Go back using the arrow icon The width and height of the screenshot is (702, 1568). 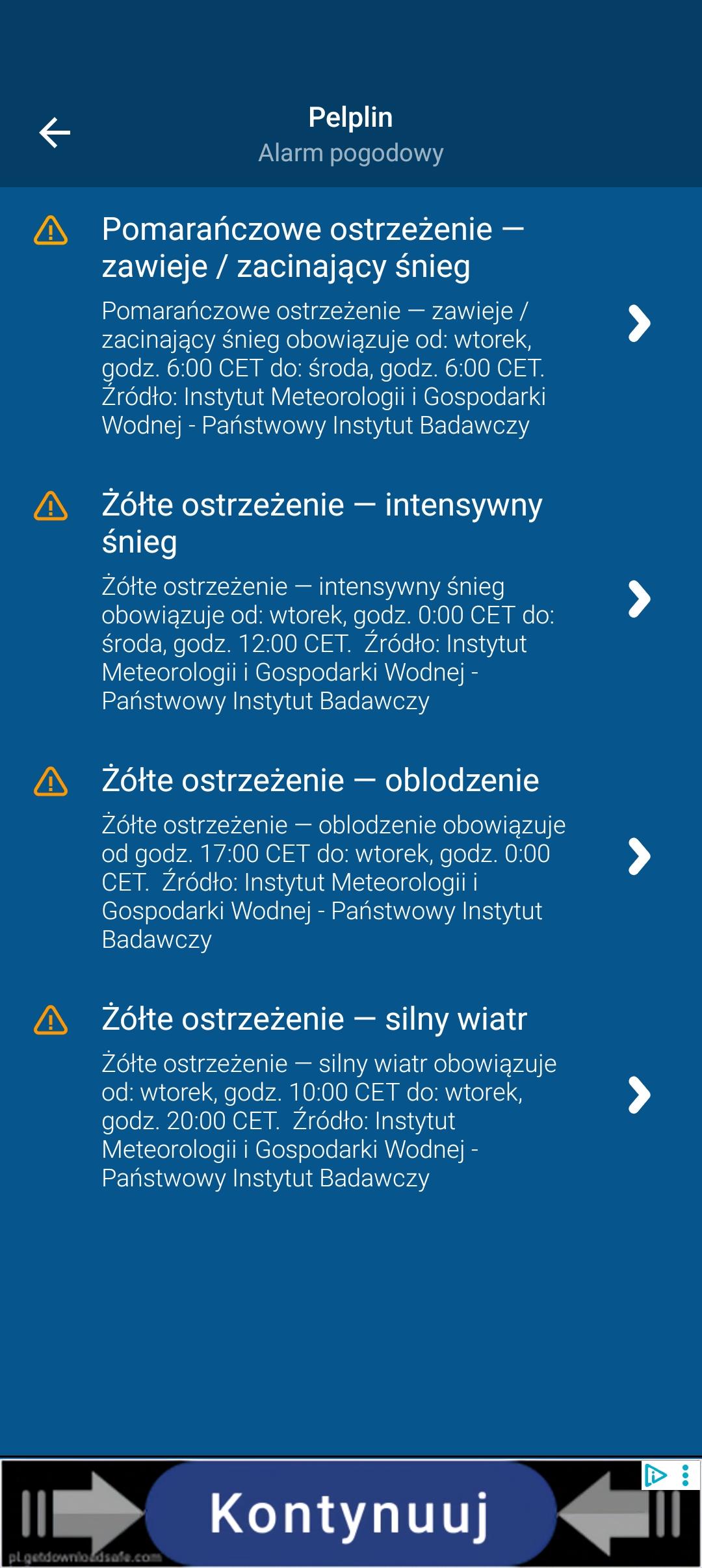pyautogui.click(x=55, y=133)
